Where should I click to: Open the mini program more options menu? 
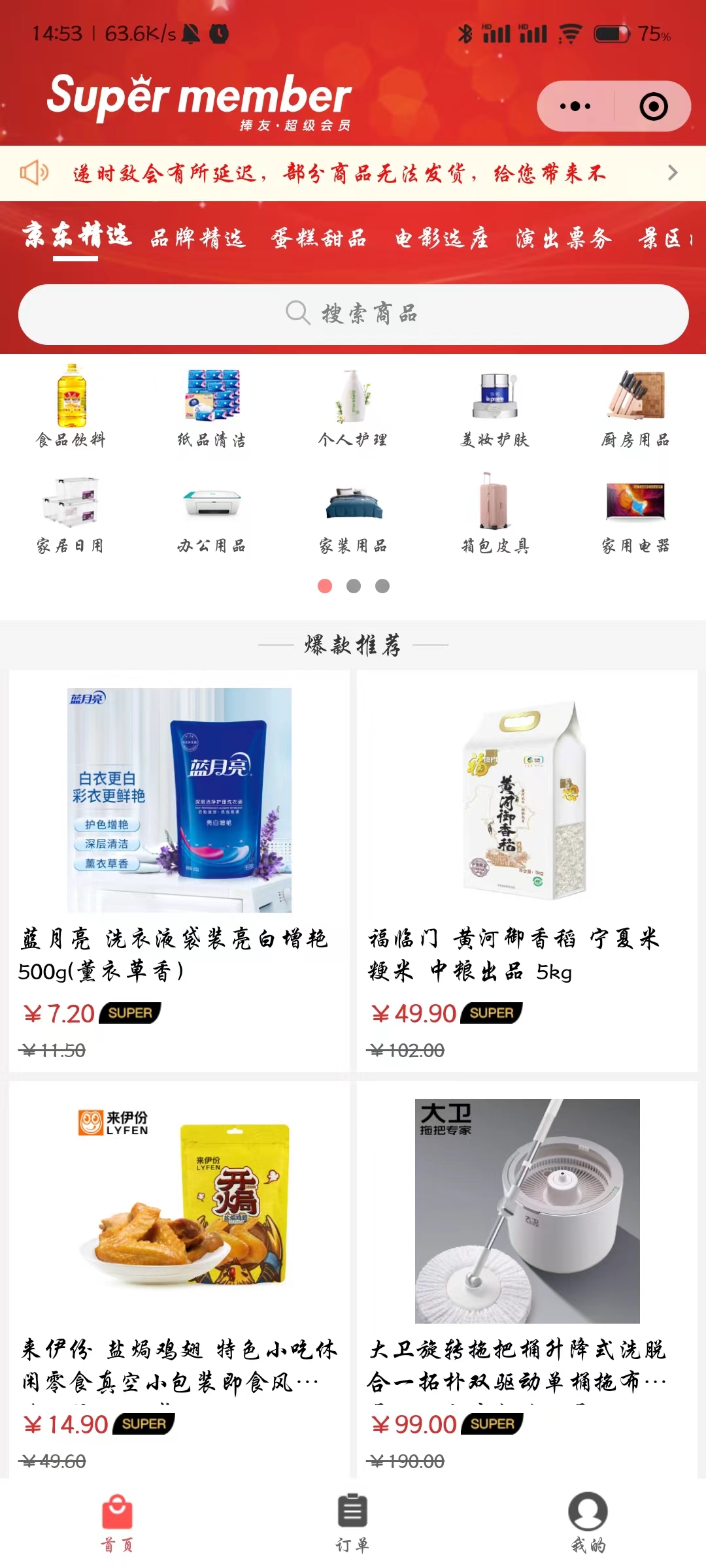coord(575,106)
